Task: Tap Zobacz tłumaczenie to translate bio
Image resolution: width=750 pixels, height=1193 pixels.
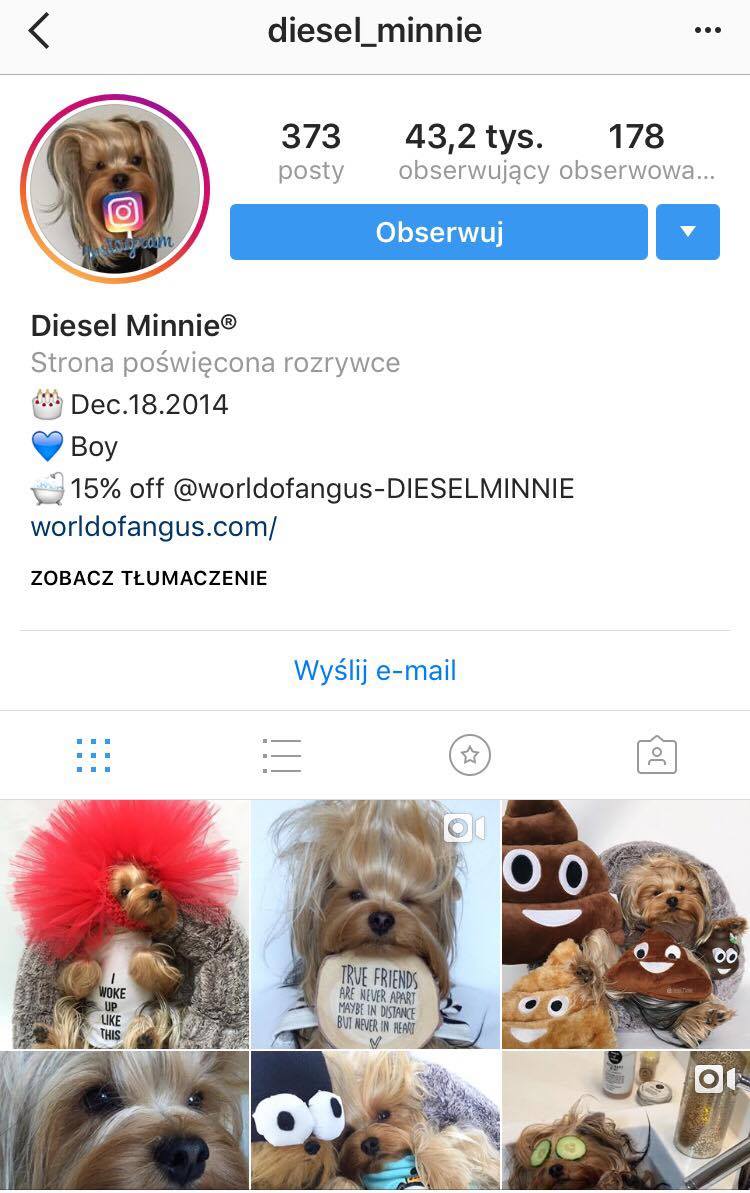Action: click(x=149, y=578)
